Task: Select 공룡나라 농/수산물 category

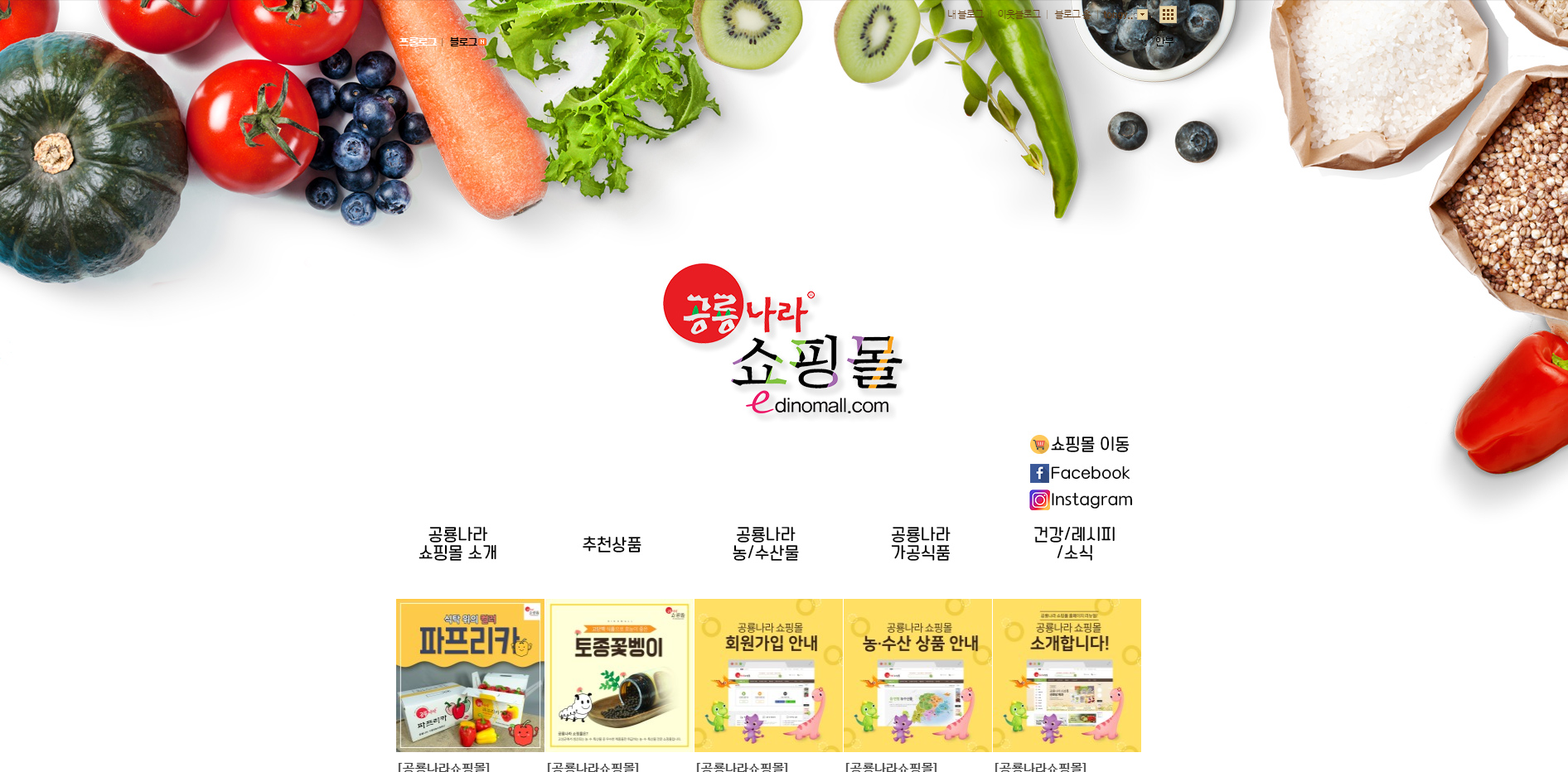Action: point(766,543)
